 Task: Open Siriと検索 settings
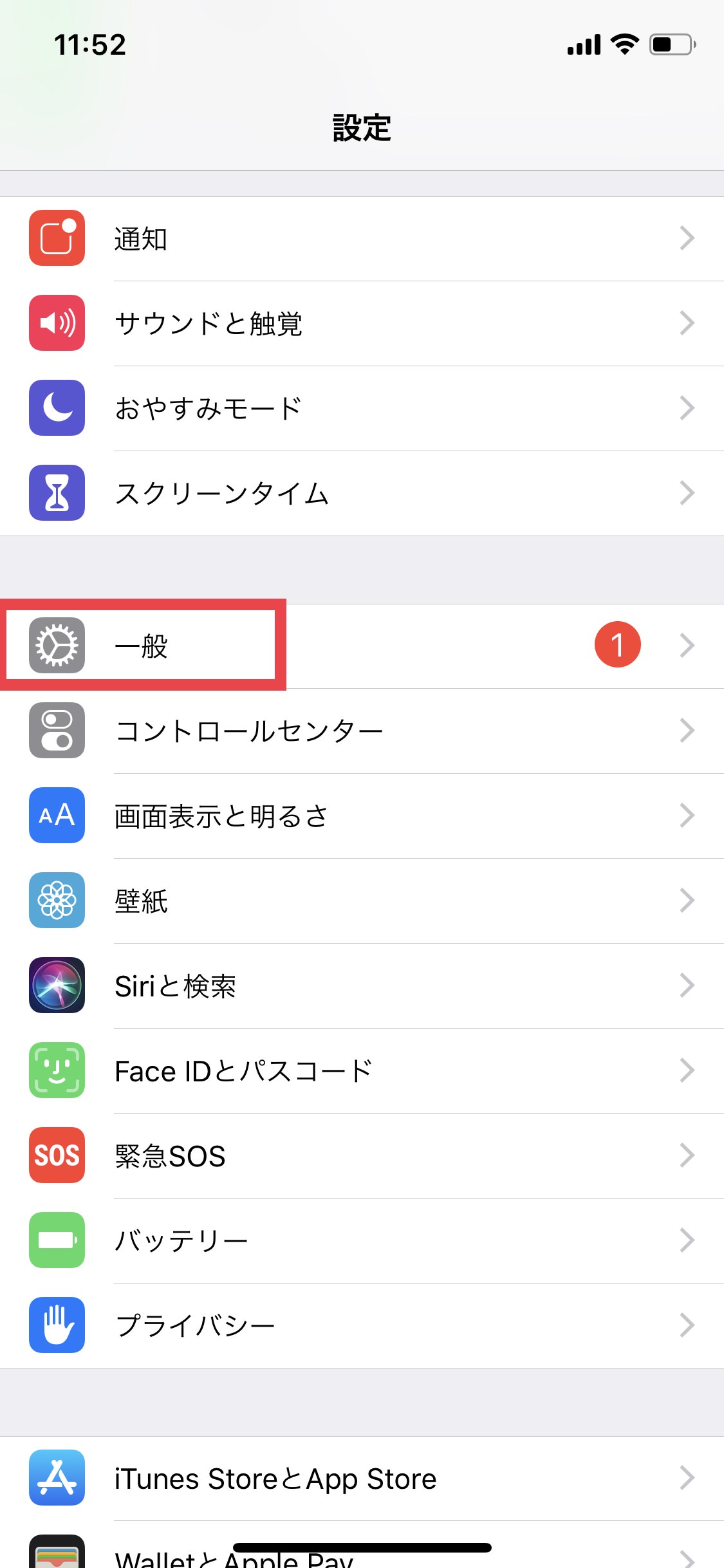point(362,985)
